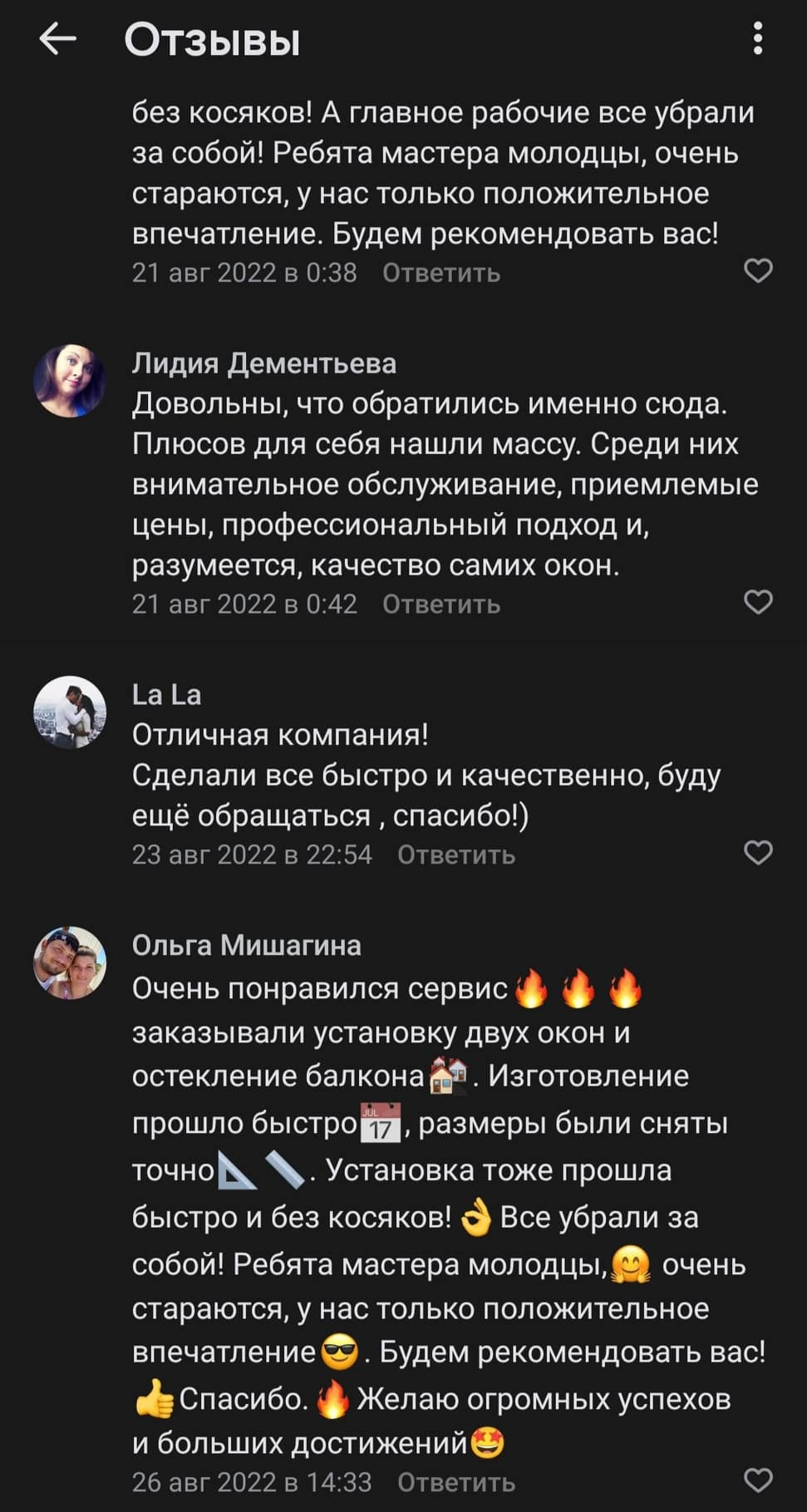This screenshot has height=1512, width=807.
Task: Like La La's review
Action: coord(757,853)
